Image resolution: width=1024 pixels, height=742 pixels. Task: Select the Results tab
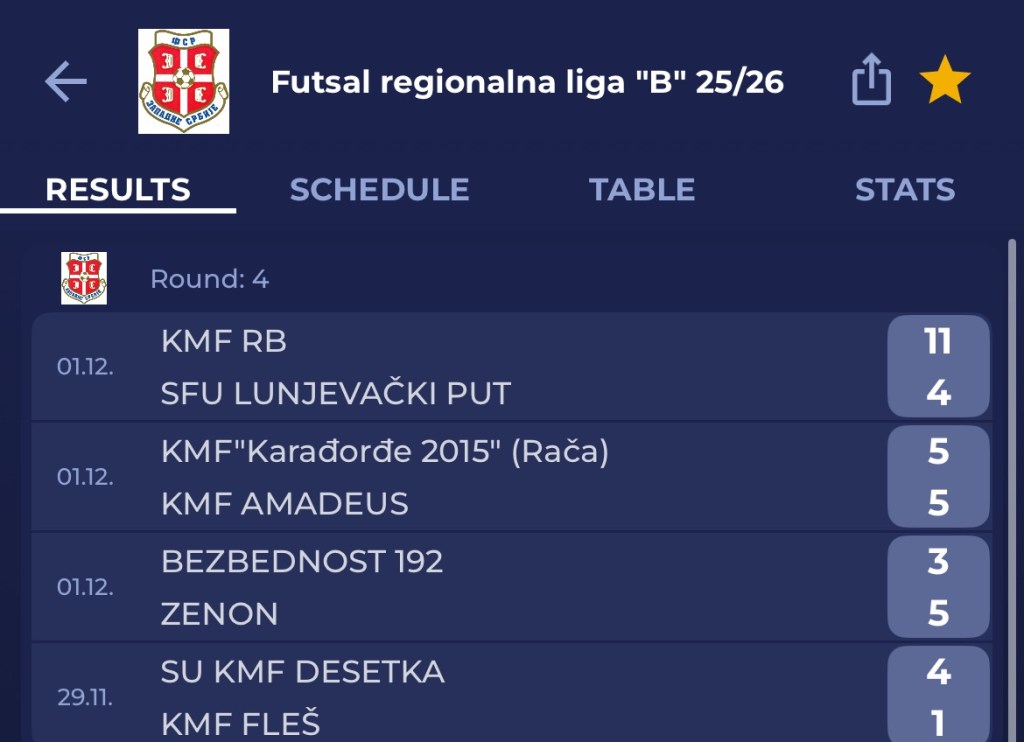[x=118, y=190]
